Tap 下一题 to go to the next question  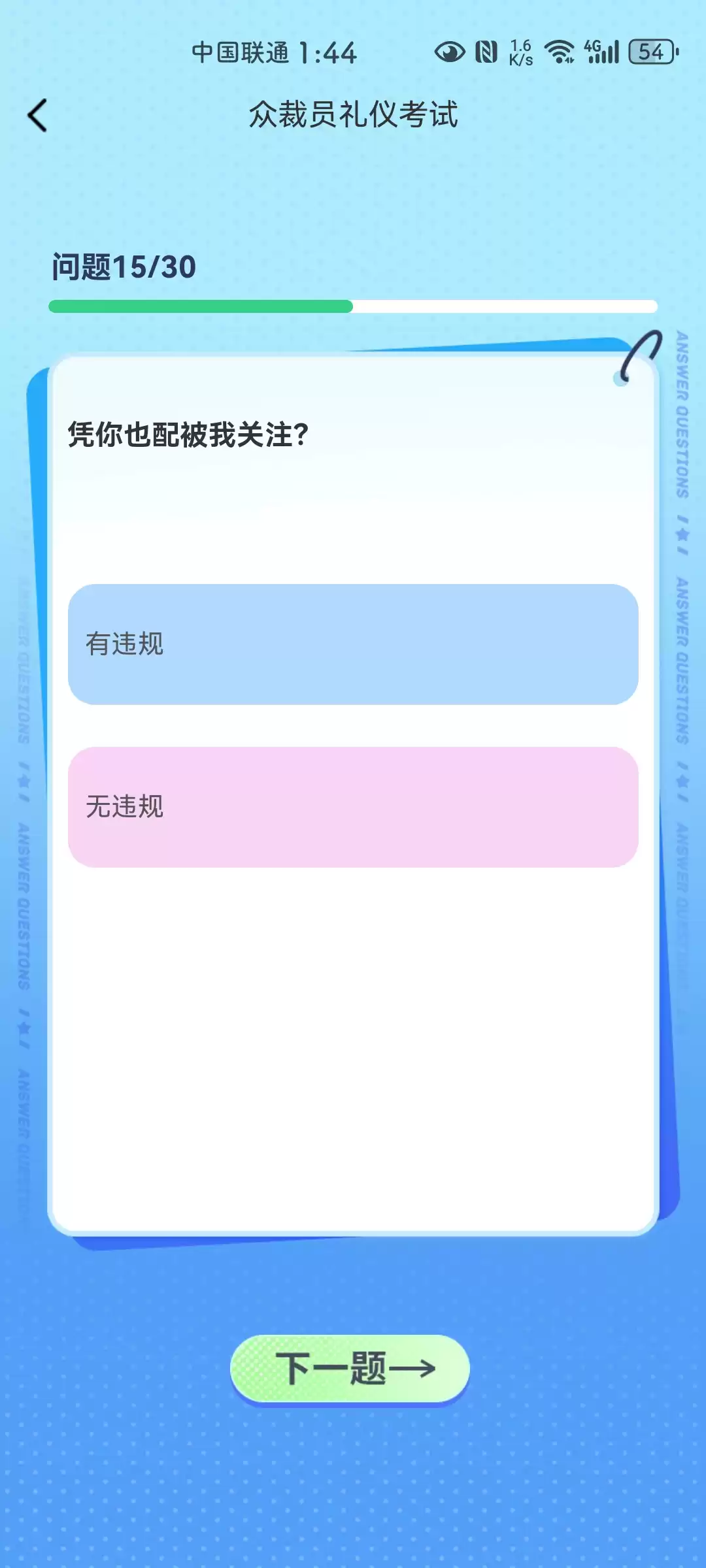[x=350, y=1369]
